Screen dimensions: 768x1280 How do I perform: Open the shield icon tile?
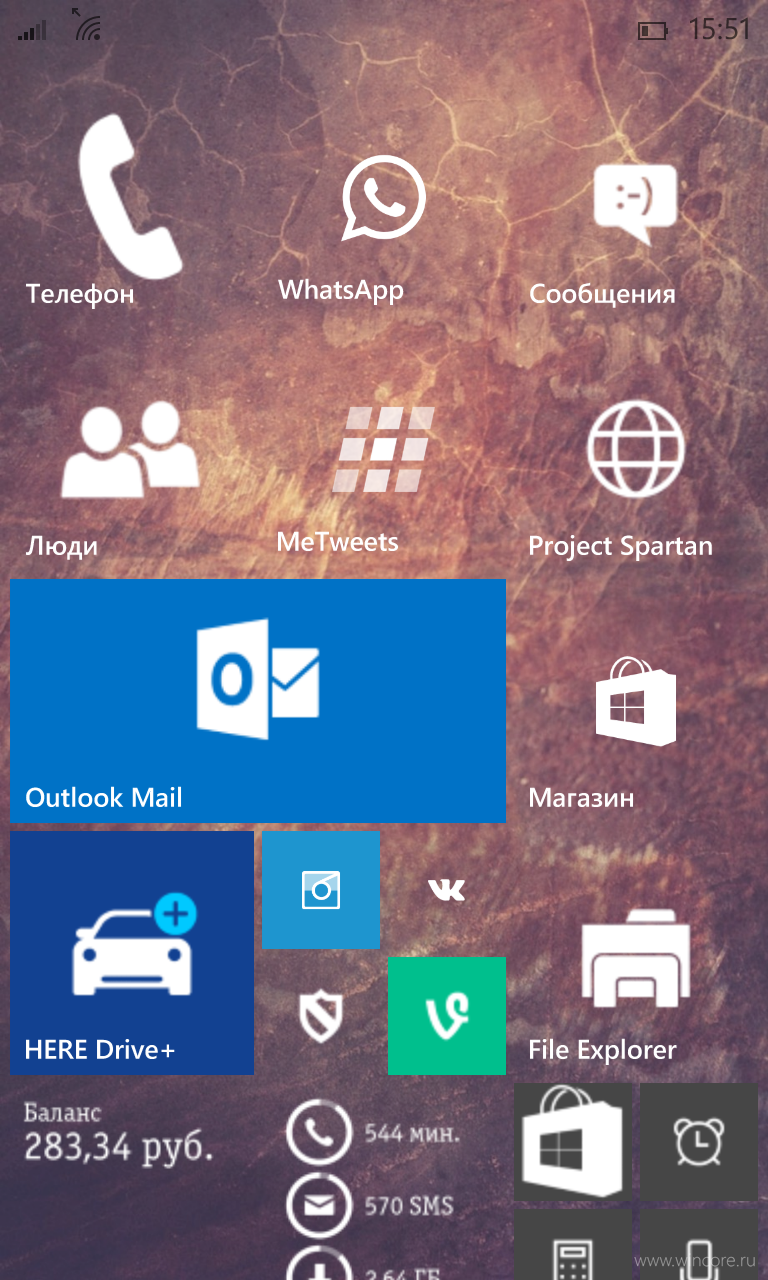point(321,1016)
